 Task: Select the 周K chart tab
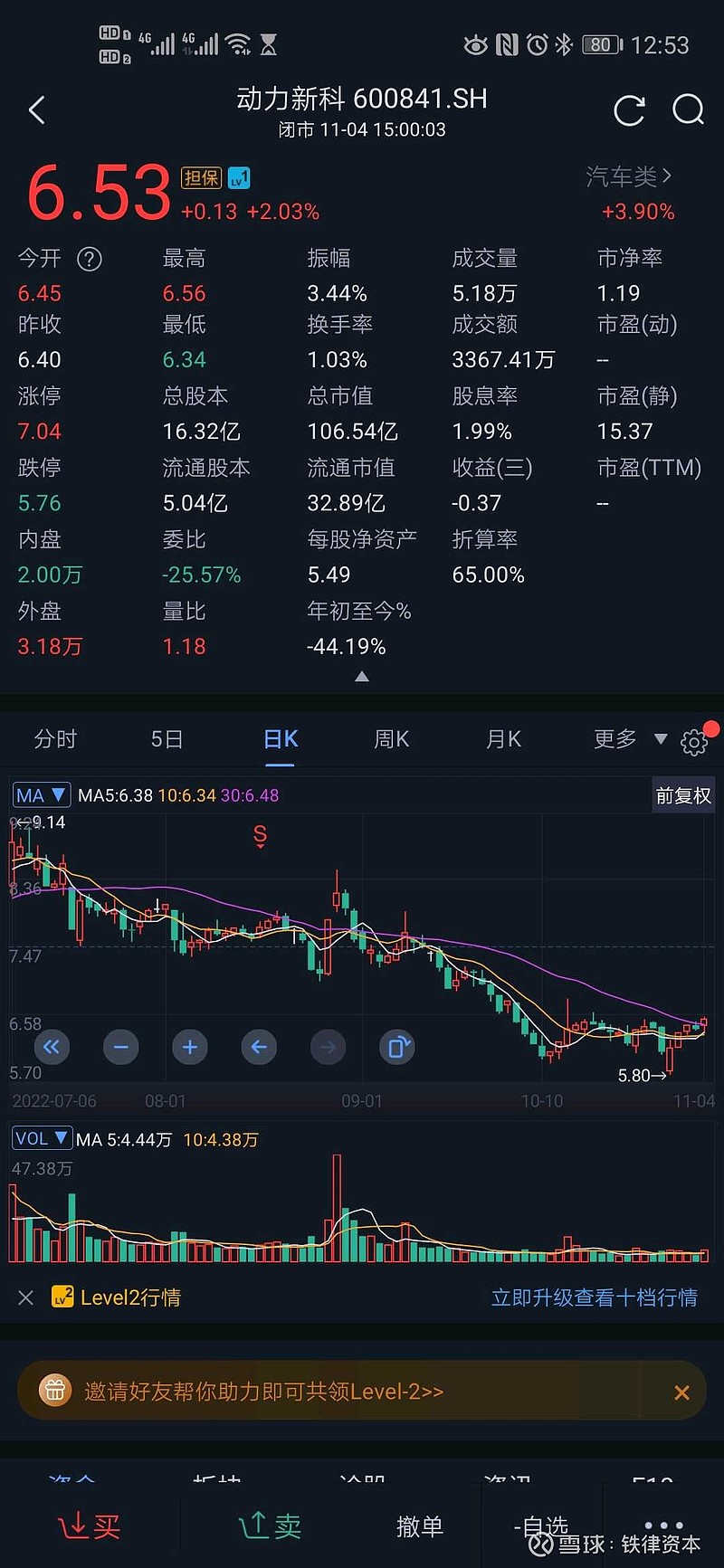click(392, 739)
